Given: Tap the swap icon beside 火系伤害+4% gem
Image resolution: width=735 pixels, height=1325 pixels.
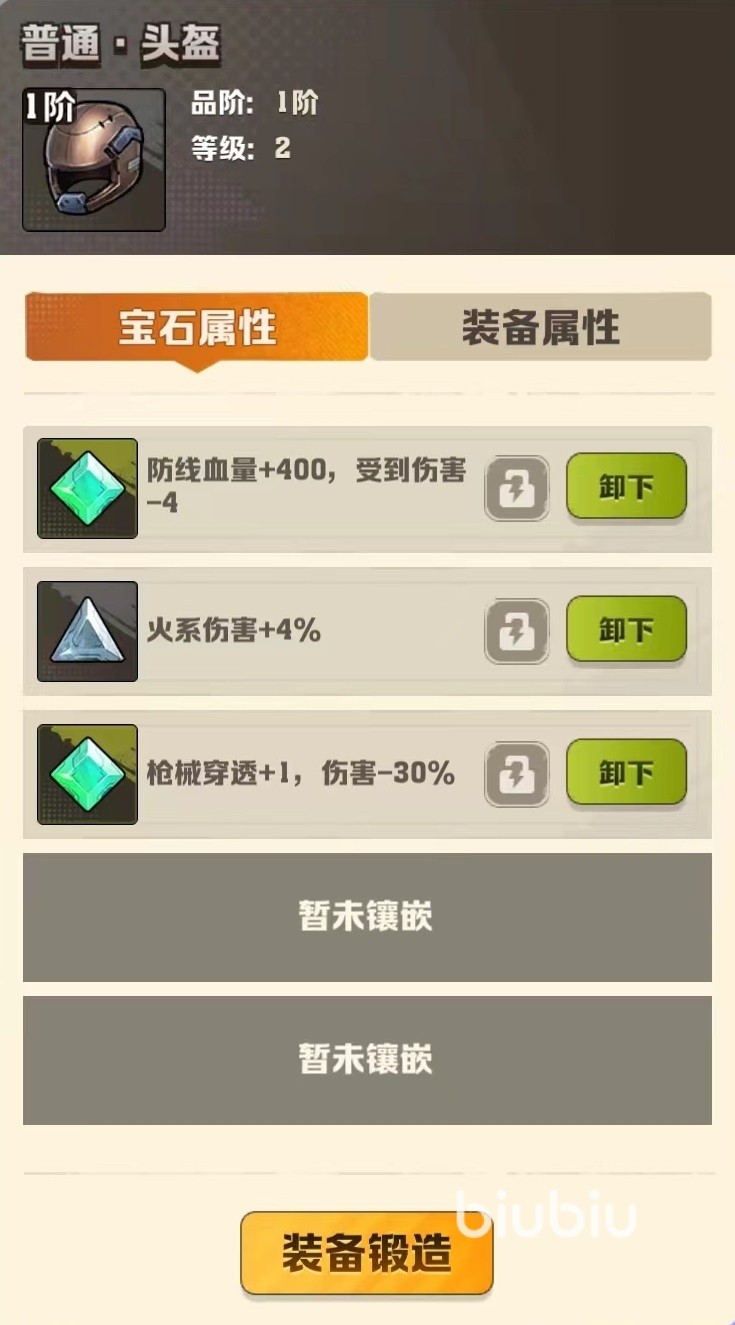Looking at the screenshot, I should [517, 631].
